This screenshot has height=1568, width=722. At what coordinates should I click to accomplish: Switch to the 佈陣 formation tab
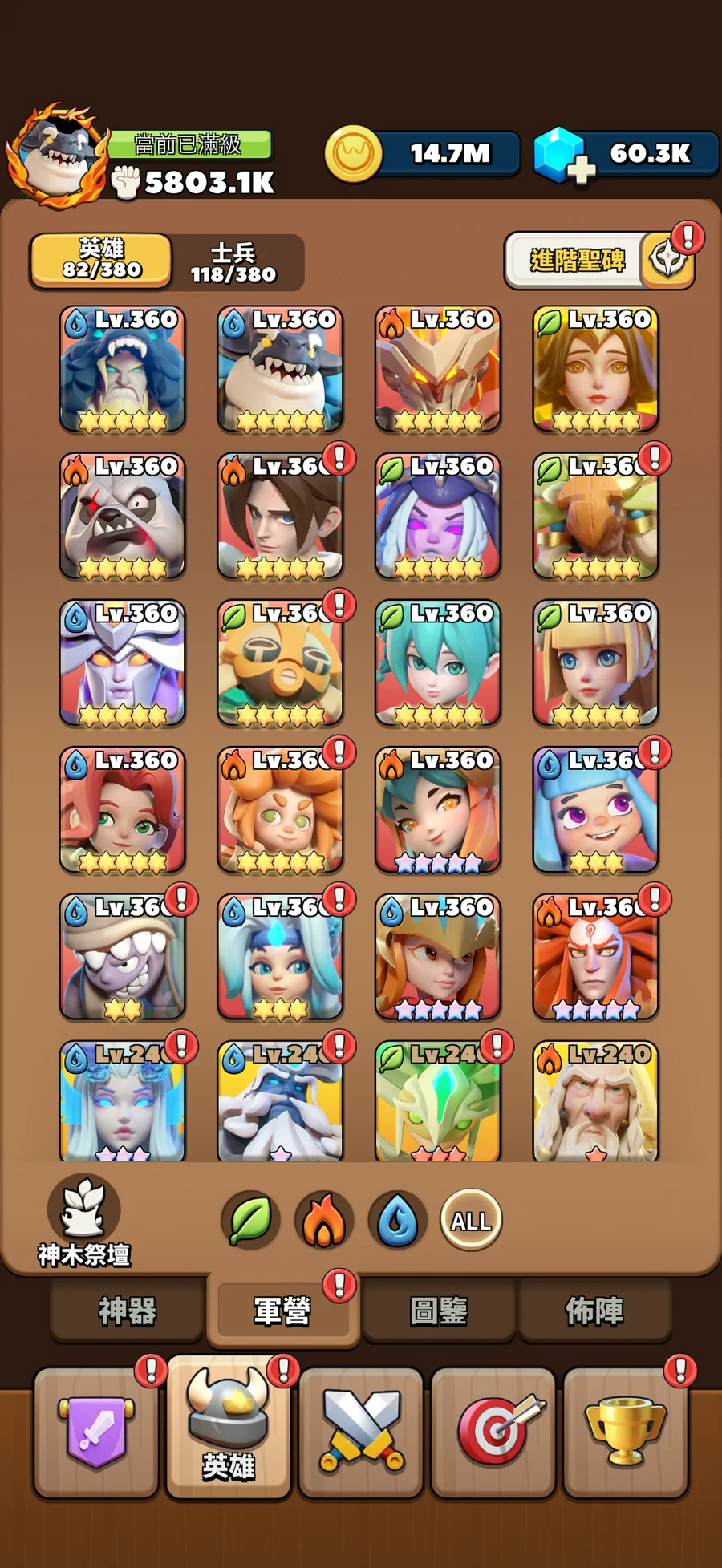(x=594, y=1311)
